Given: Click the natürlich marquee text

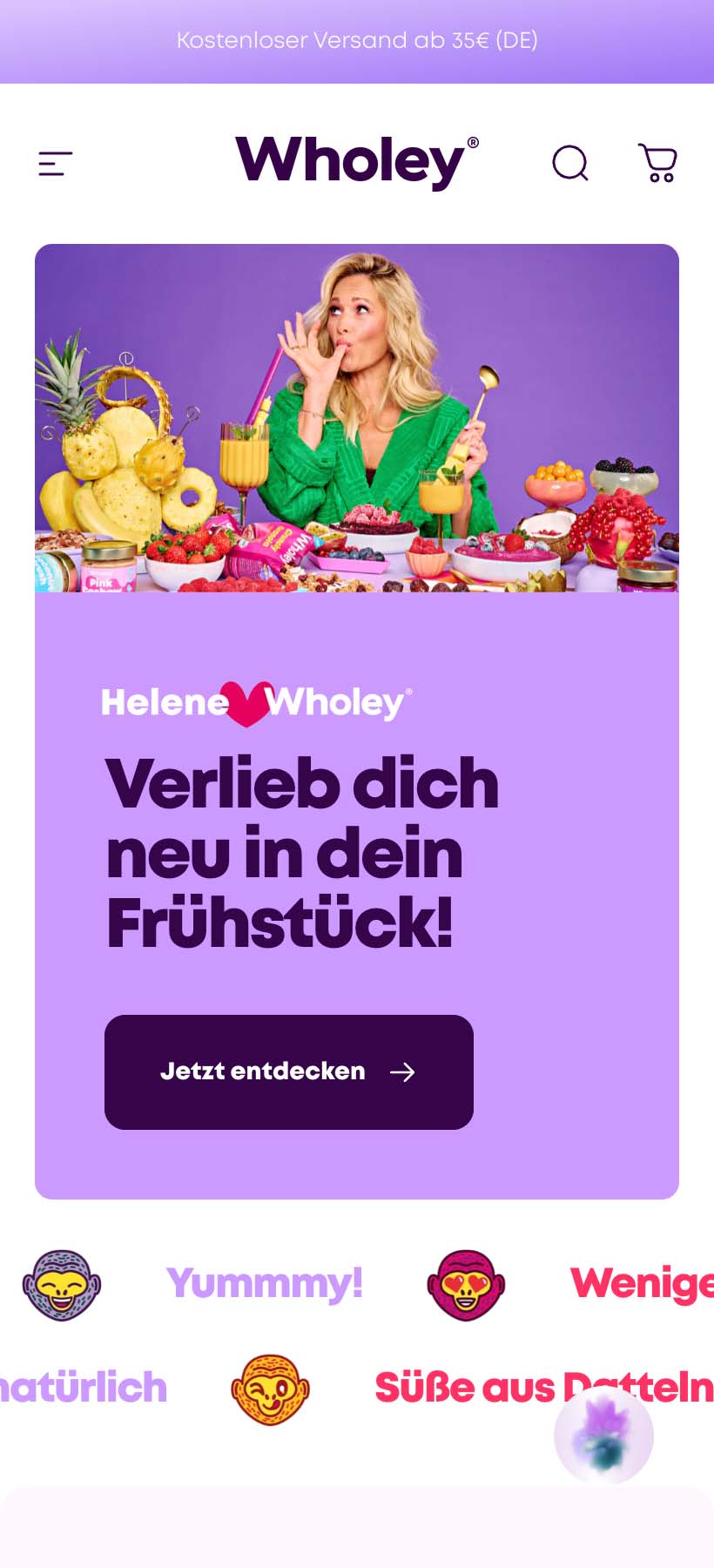Looking at the screenshot, I should (83, 1387).
